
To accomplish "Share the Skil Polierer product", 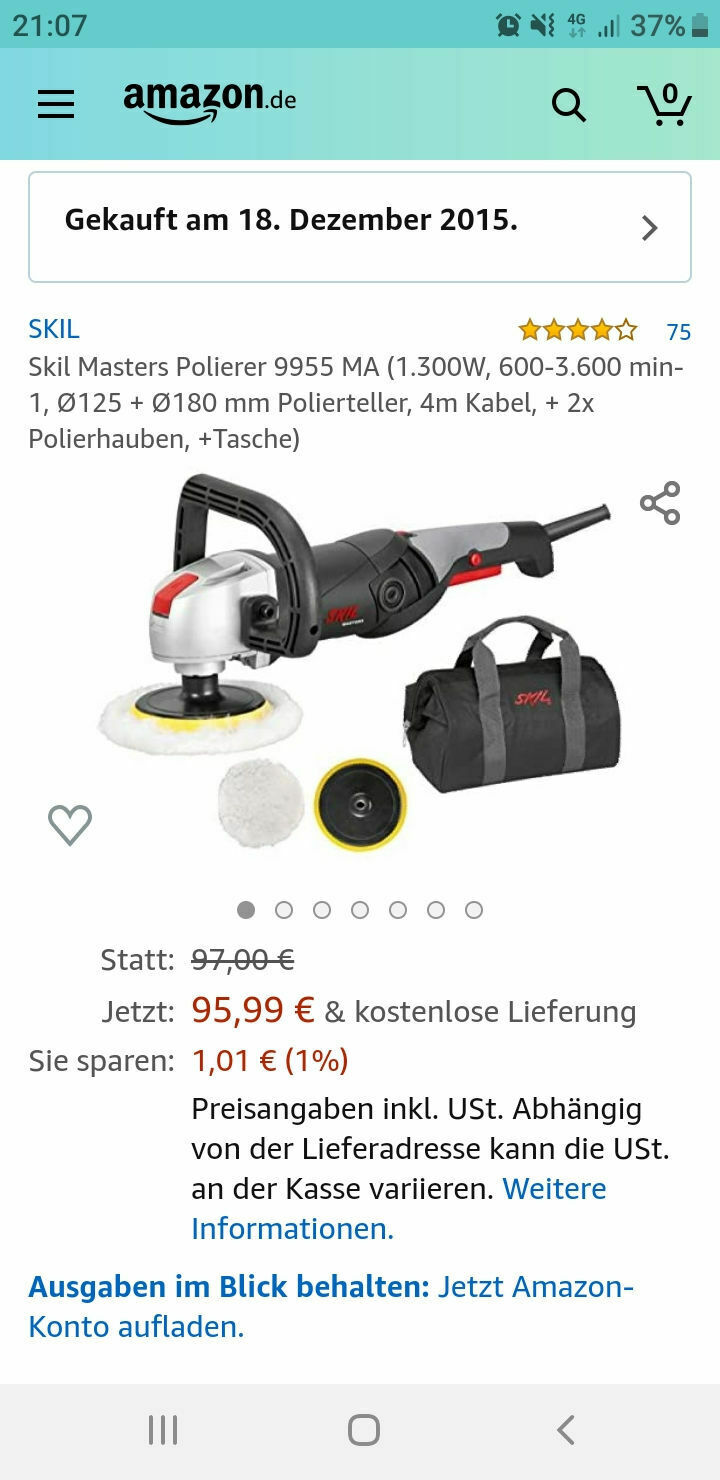I will click(660, 504).
